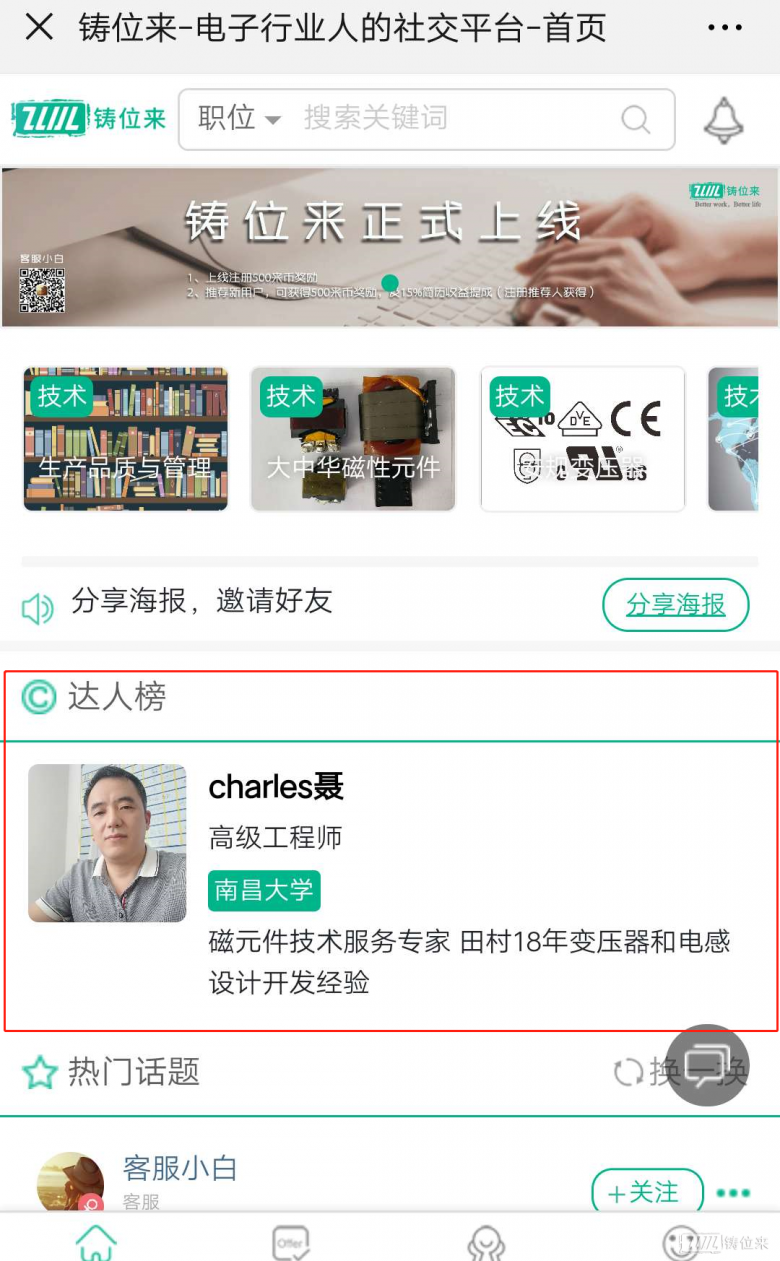Close the 铸位来 web page
The width and height of the screenshot is (780, 1261).
(x=39, y=27)
